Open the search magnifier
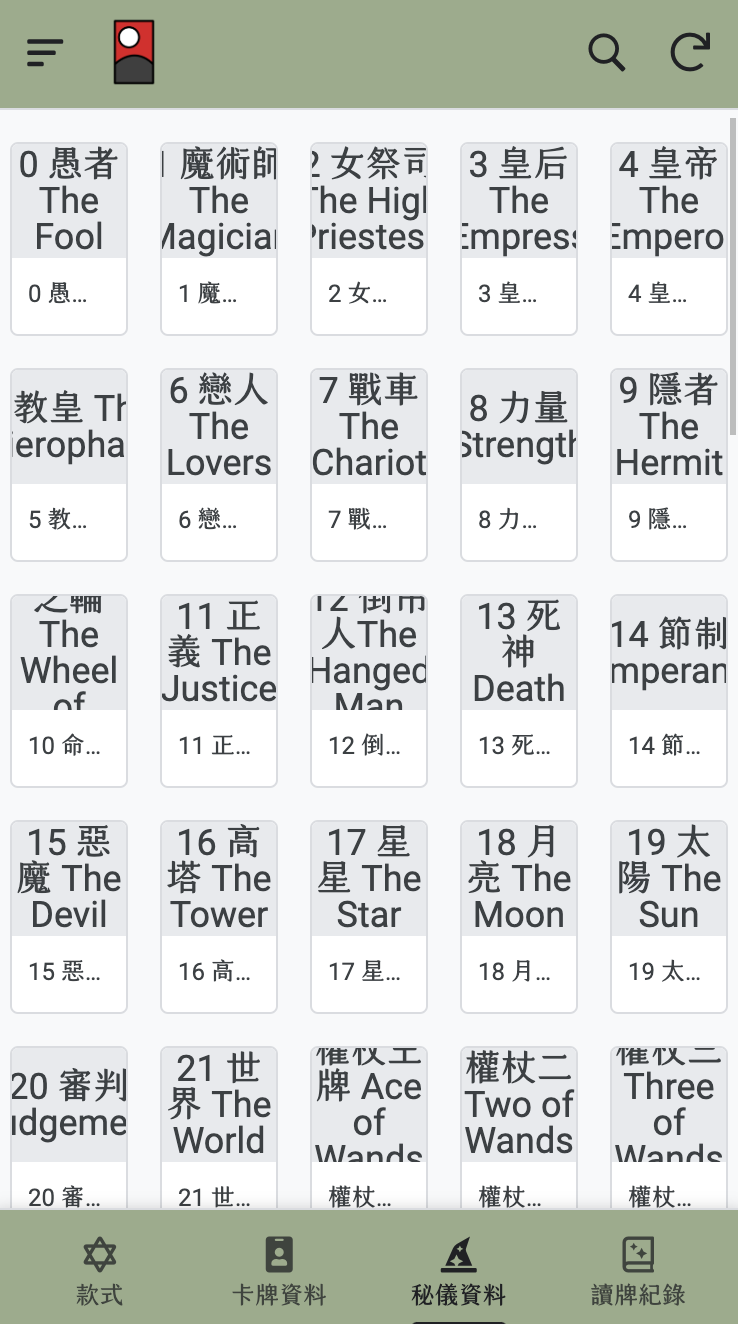Screen dimensions: 738x1324 [x=606, y=52]
